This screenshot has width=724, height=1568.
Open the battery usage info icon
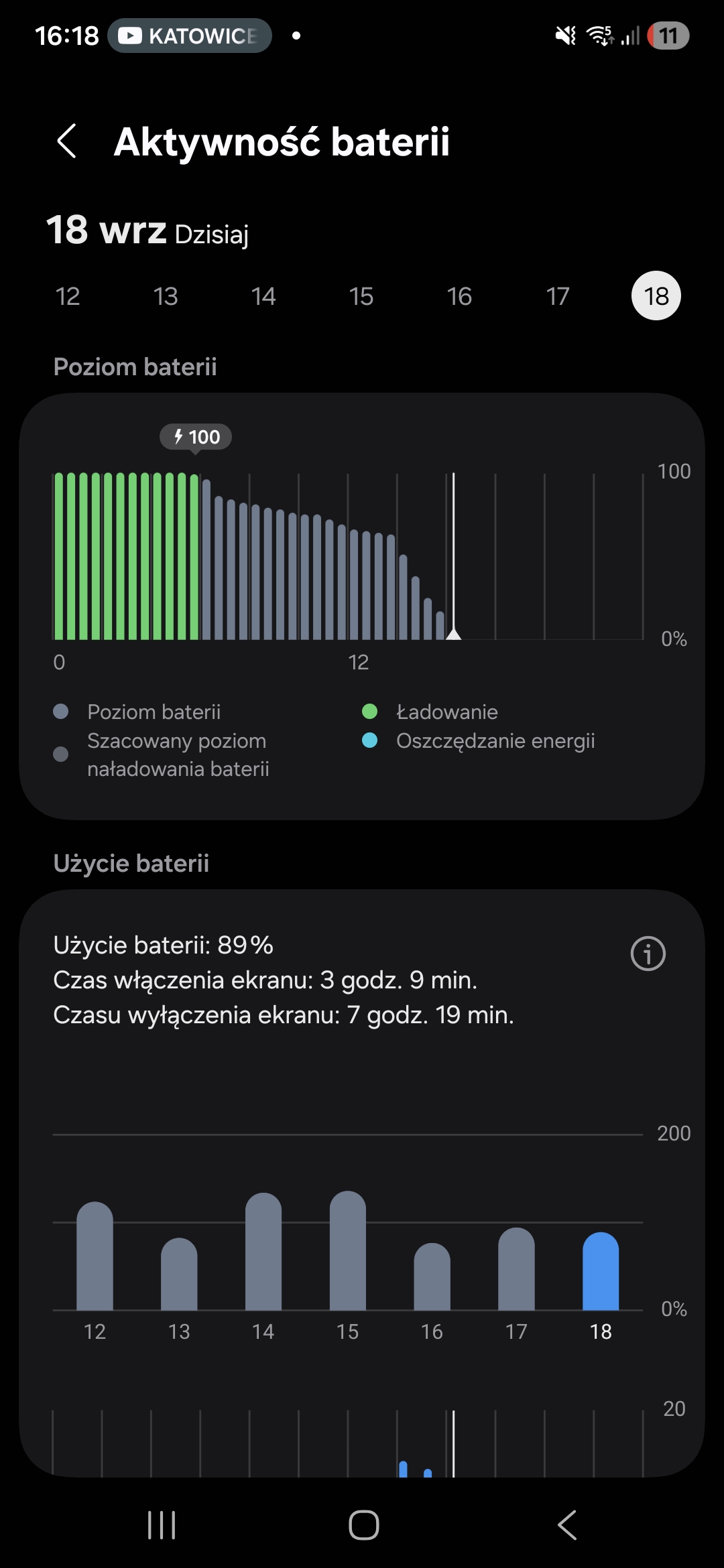(x=648, y=953)
